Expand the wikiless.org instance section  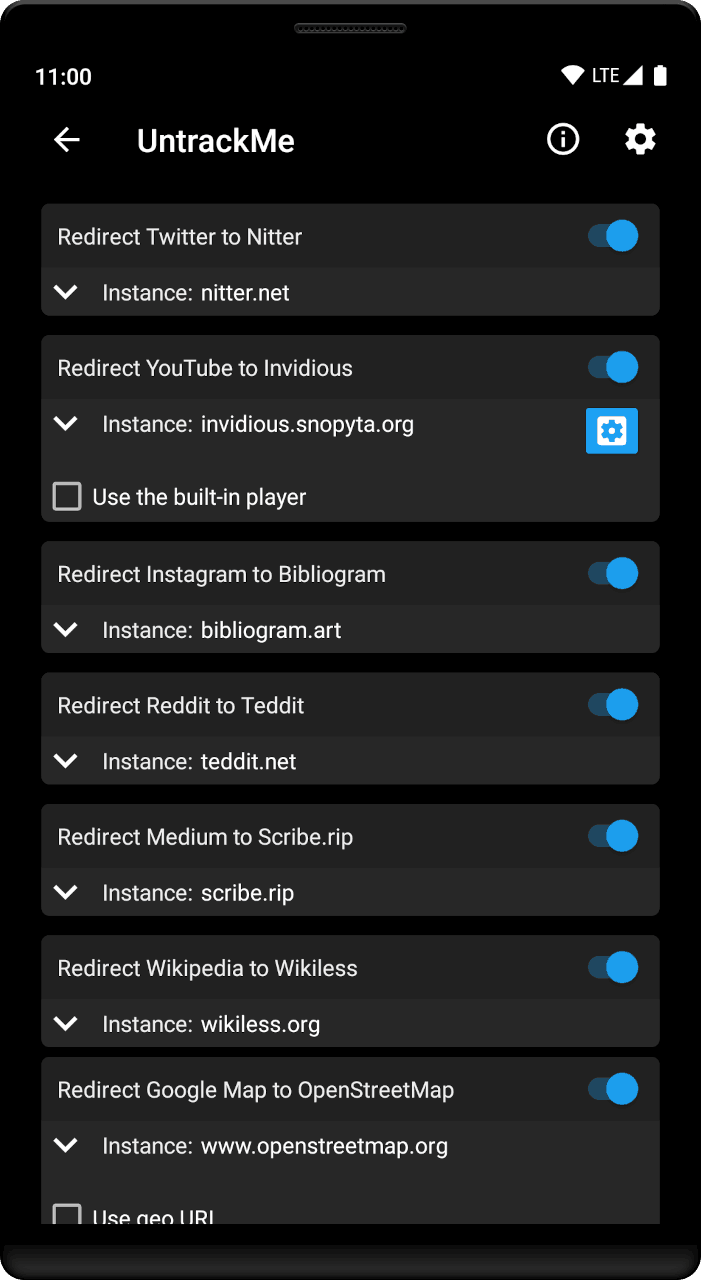pyautogui.click(x=66, y=1024)
